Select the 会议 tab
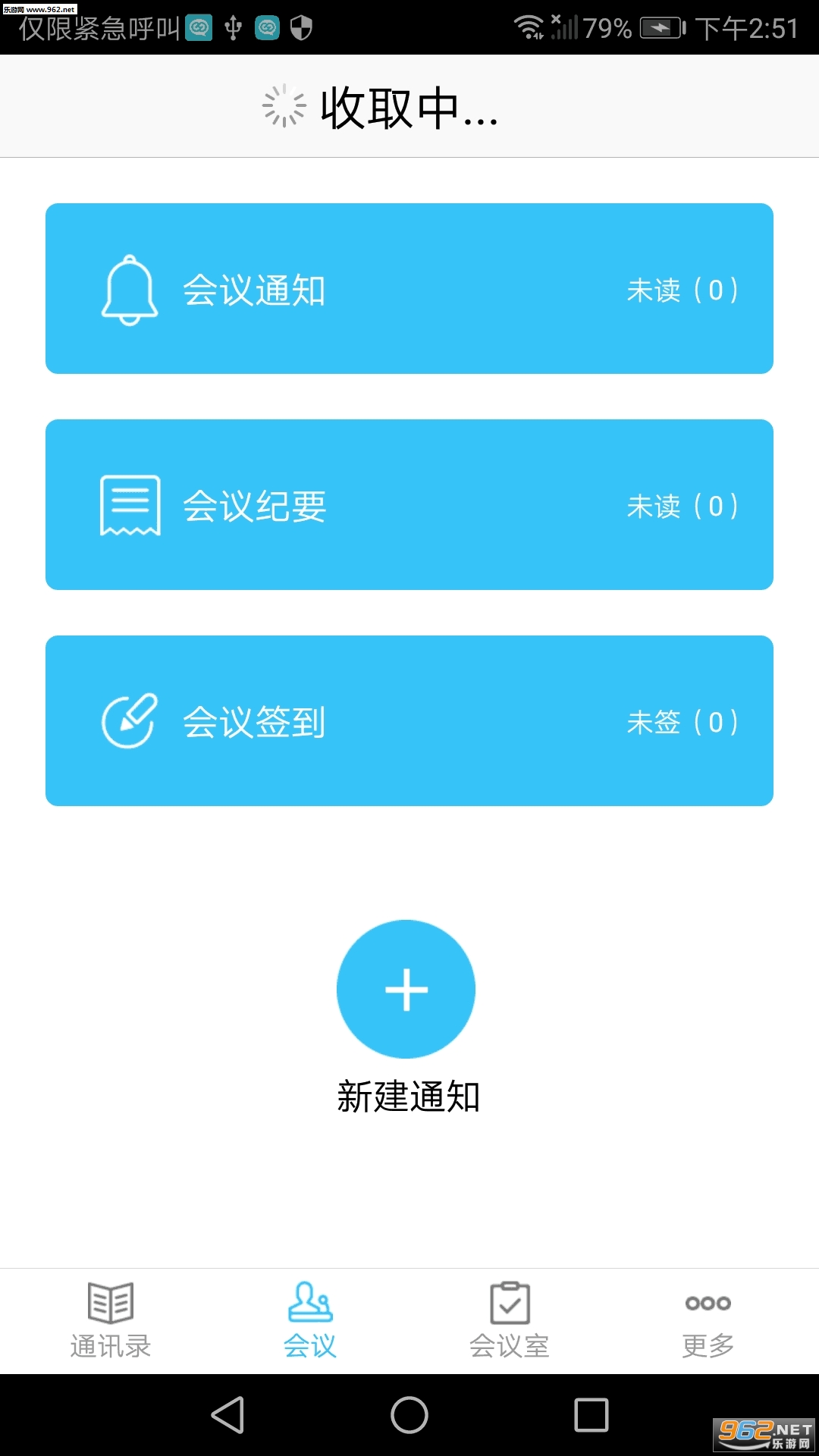Screen dimensions: 819x1456 pyautogui.click(x=310, y=1321)
